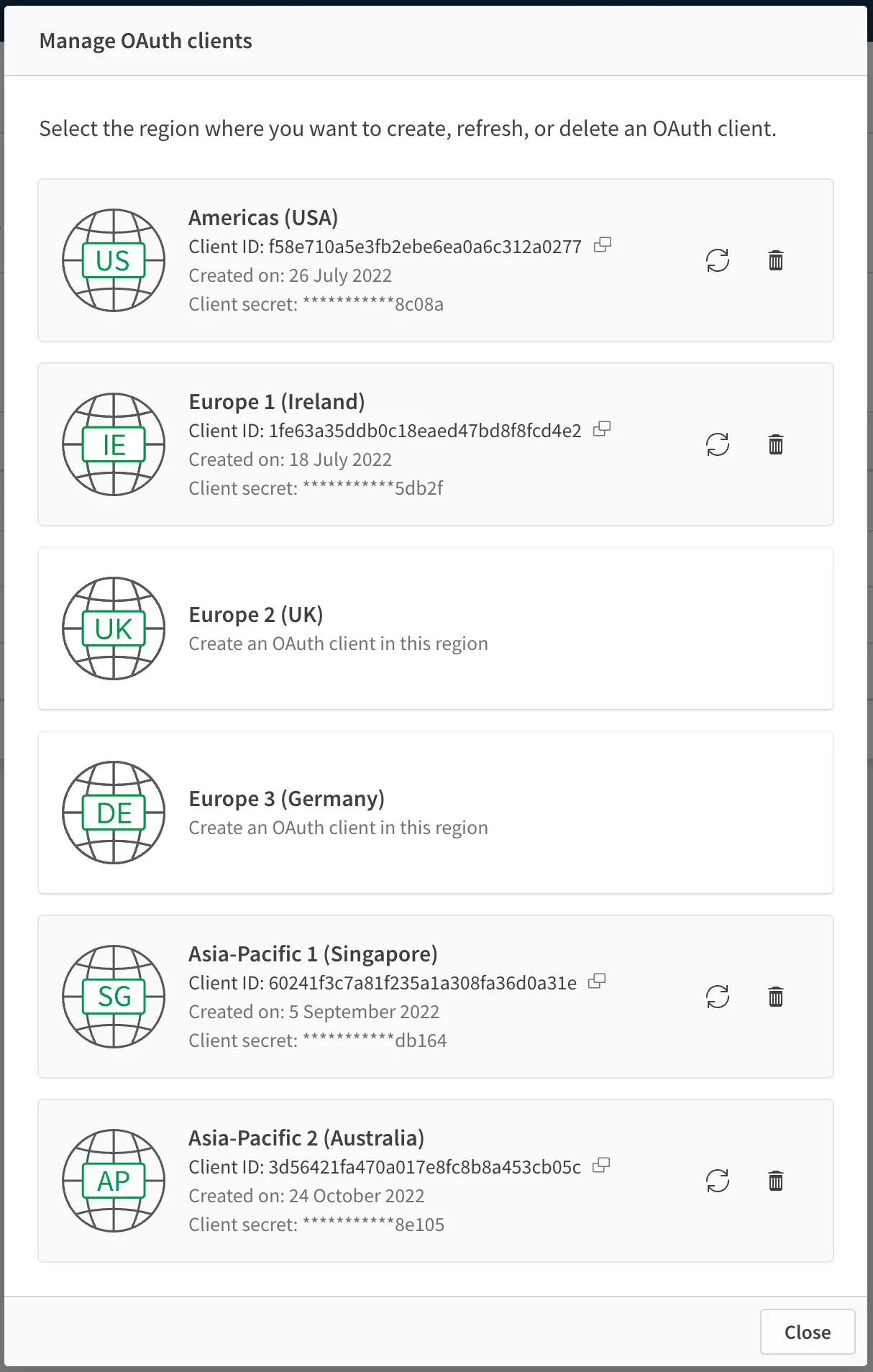Refresh the Asia-Pacific 2 (Australia) OAuth client
Screen dimensions: 873x1372
click(718, 1181)
